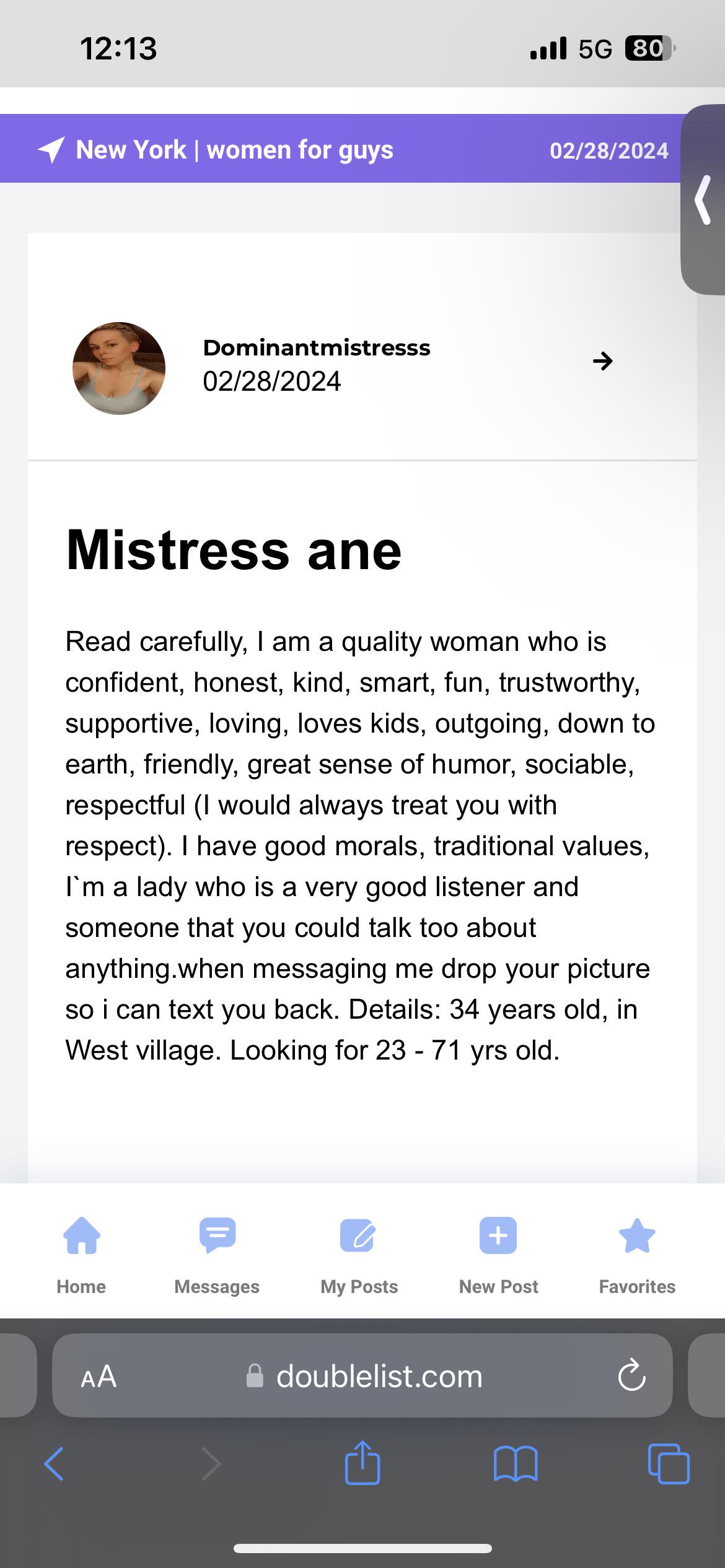Screen dimensions: 725x1568
Task: Tap the arrow next to Dominantmistresss
Action: [602, 361]
